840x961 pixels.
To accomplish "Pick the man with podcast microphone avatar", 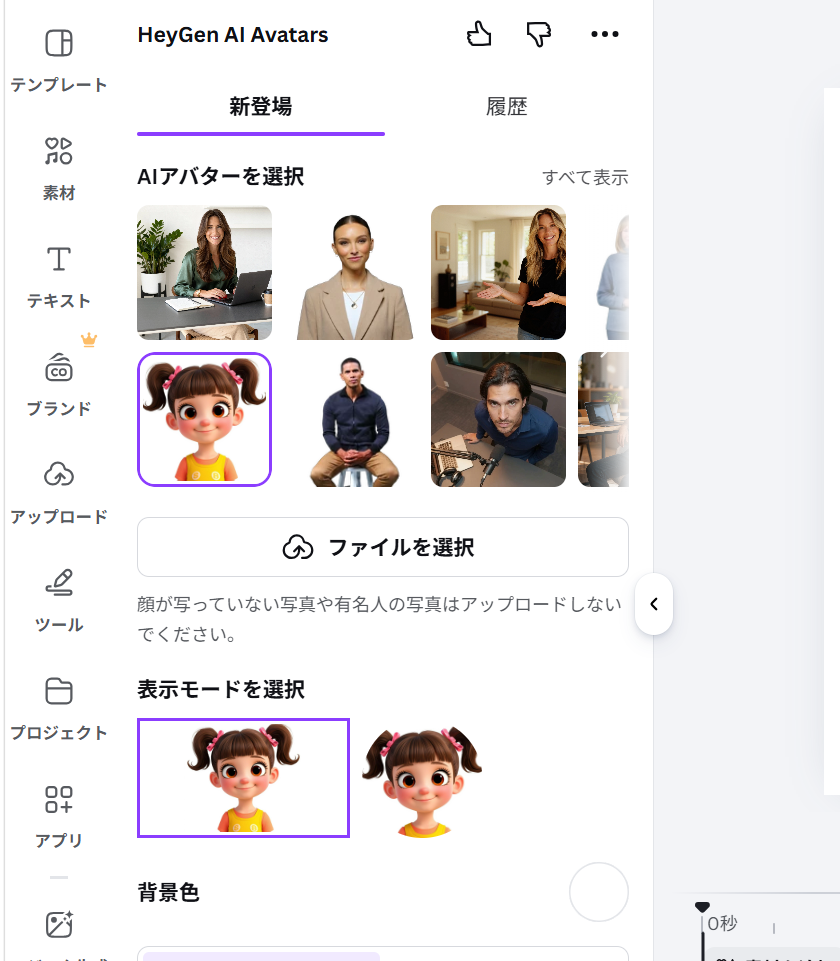I will [x=498, y=419].
